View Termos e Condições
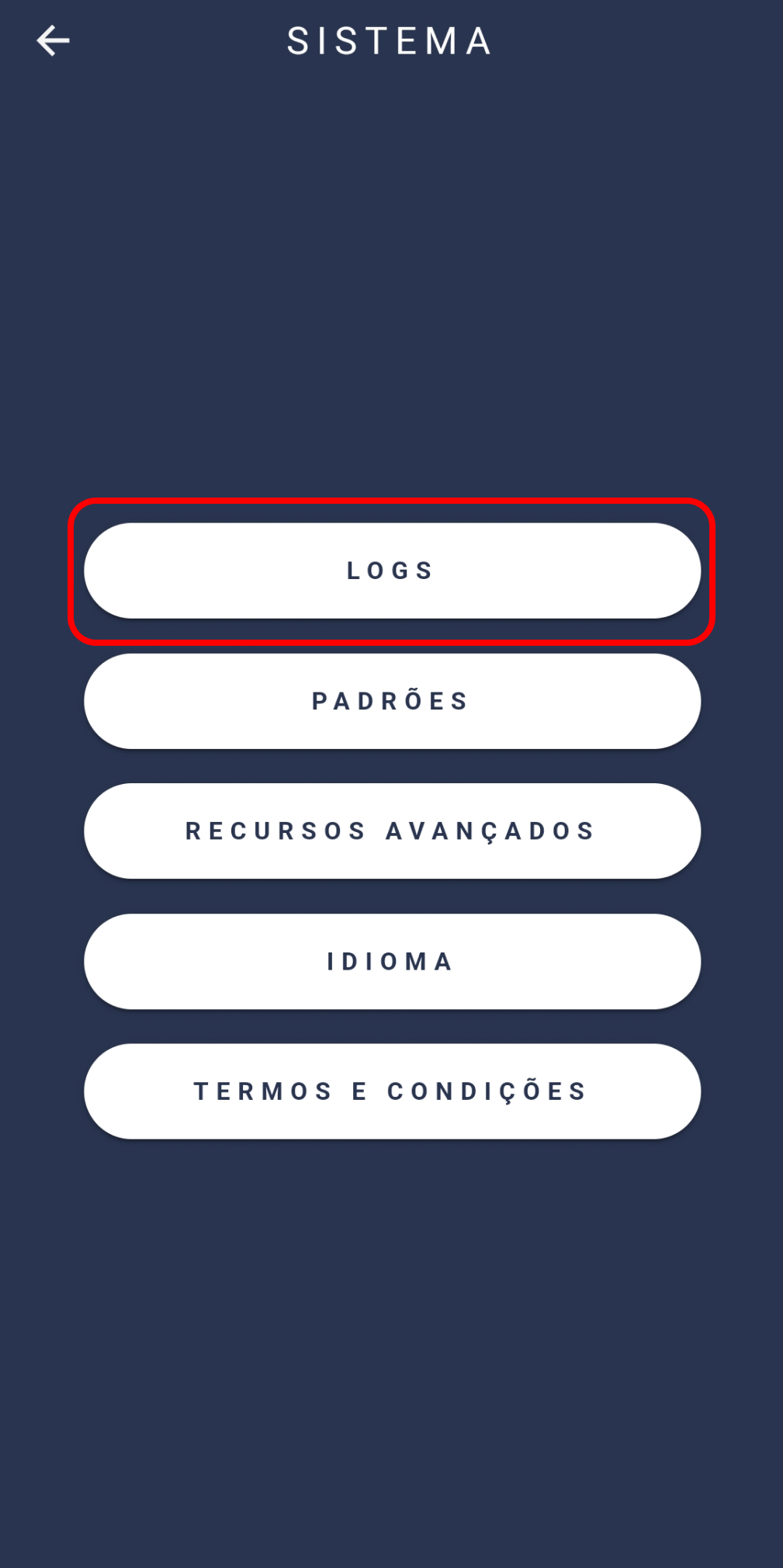Screen dimensions: 783x1568 click(x=392, y=1091)
